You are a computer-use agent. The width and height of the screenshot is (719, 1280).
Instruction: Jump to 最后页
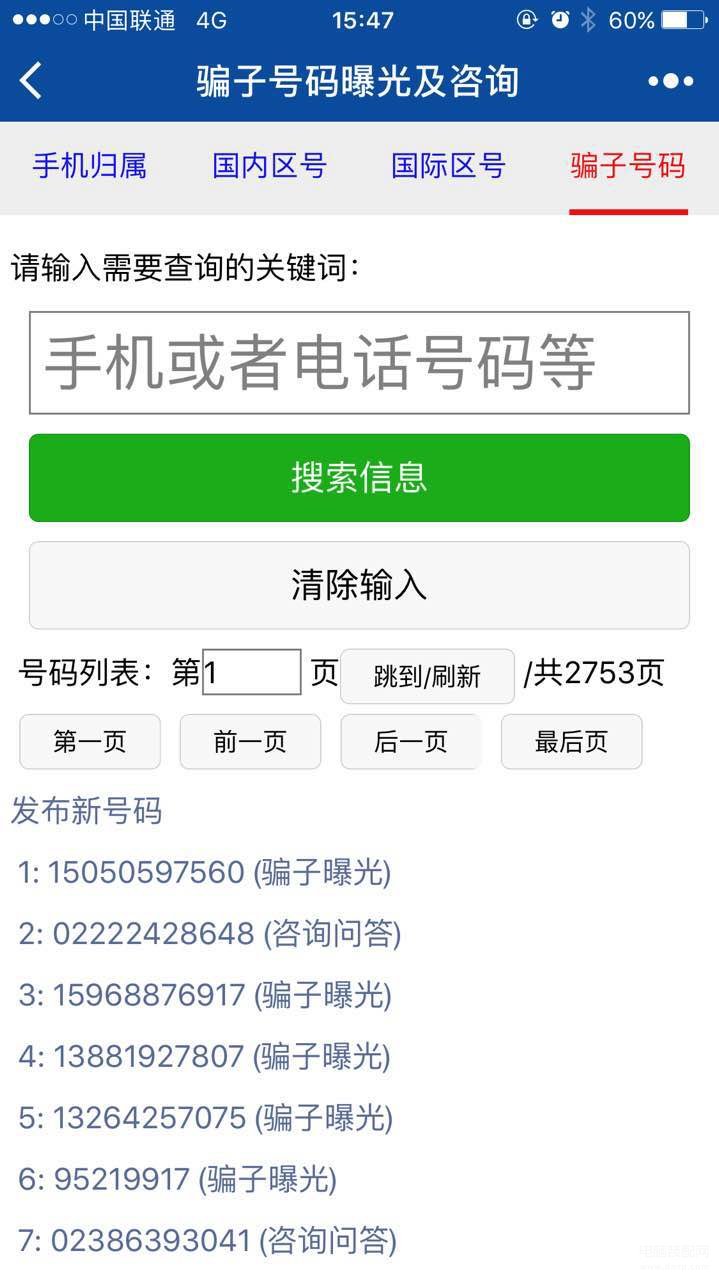(x=571, y=742)
